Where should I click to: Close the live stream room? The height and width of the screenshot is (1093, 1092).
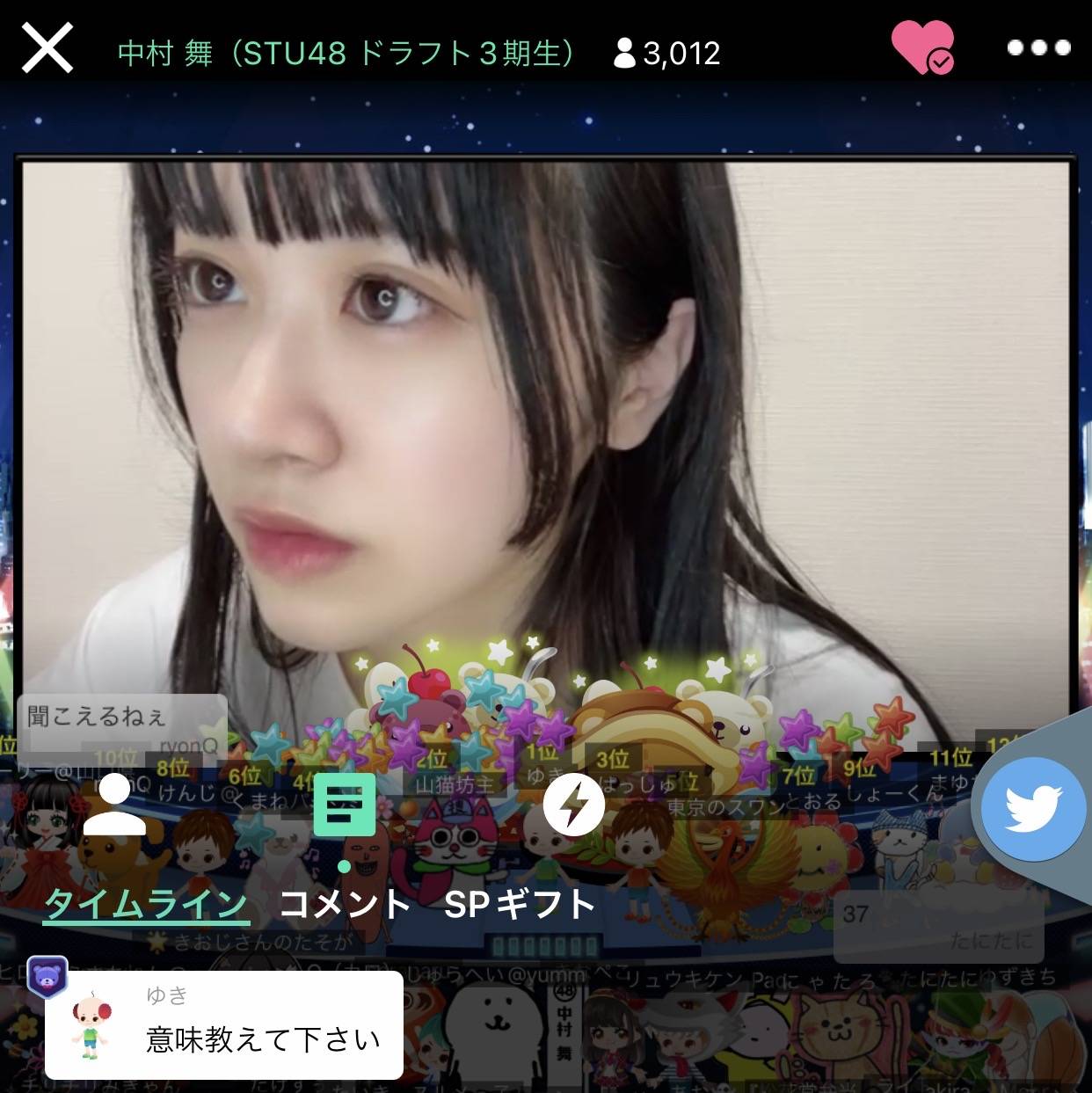click(x=47, y=48)
